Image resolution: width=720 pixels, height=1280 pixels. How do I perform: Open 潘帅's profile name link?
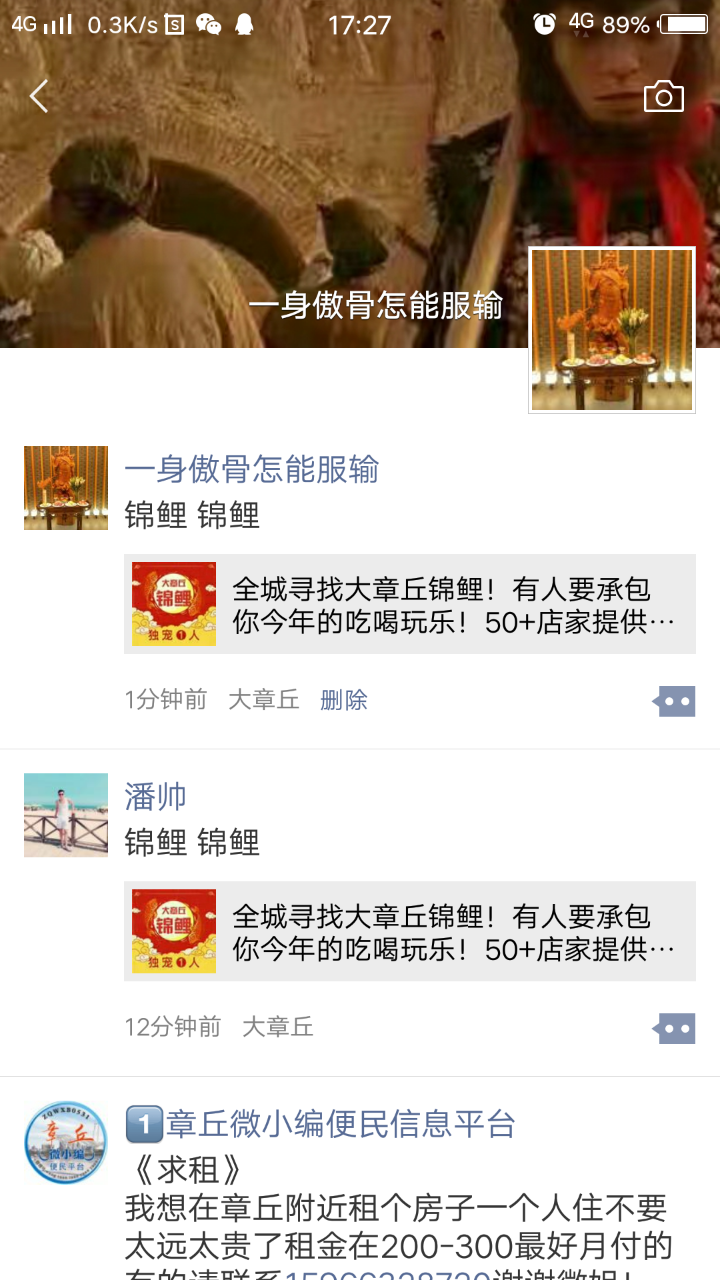tap(156, 796)
